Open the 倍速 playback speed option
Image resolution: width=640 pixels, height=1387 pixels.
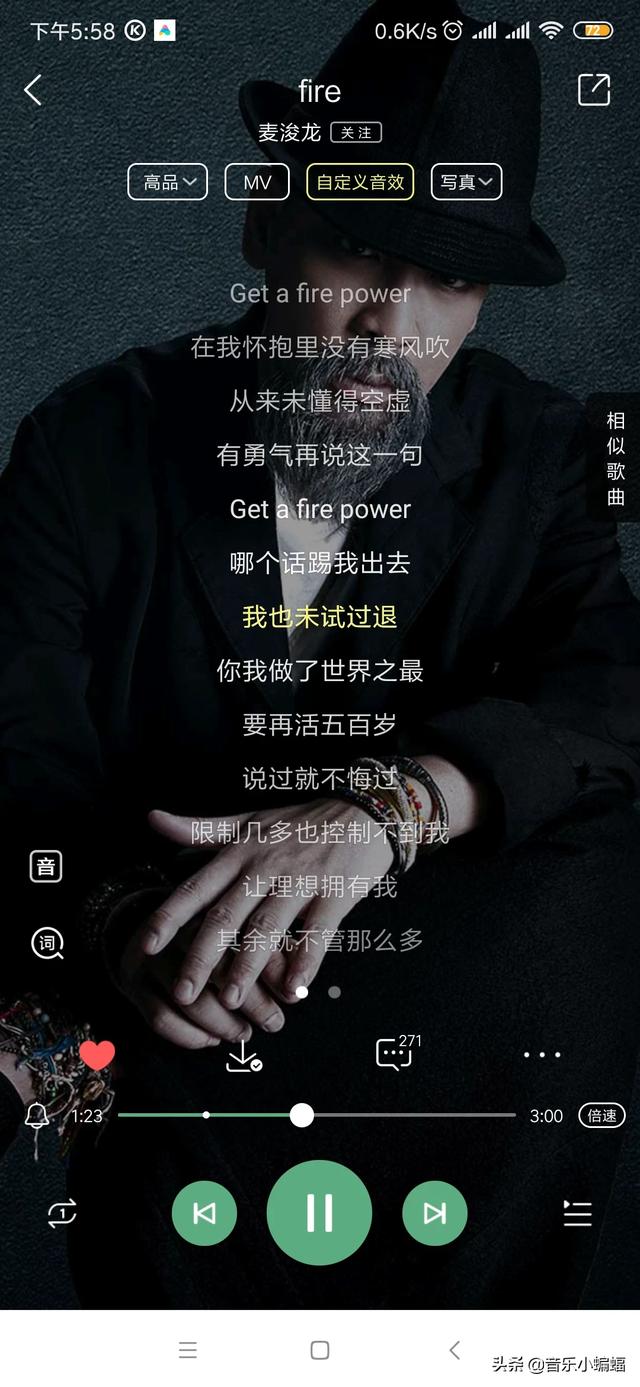602,1116
